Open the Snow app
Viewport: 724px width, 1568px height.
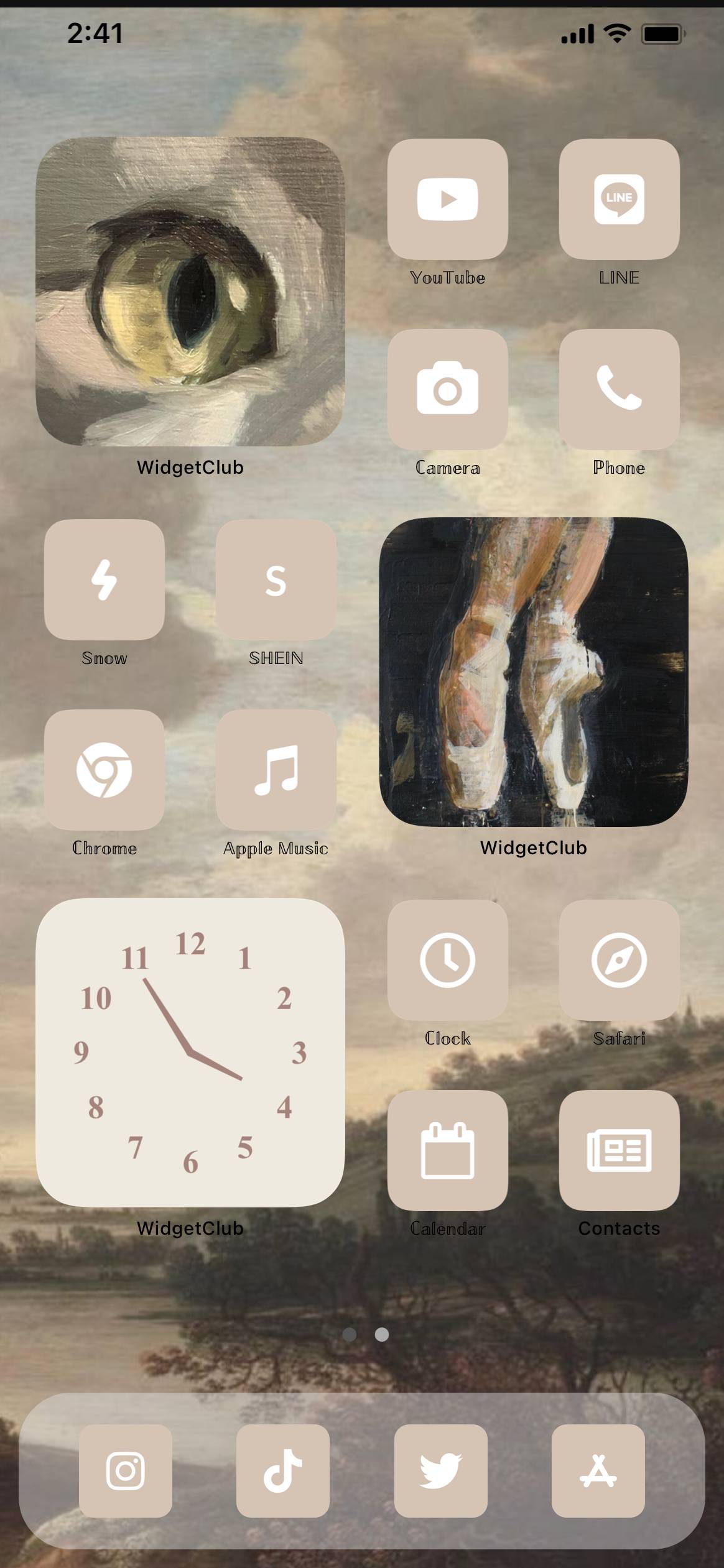tap(104, 579)
